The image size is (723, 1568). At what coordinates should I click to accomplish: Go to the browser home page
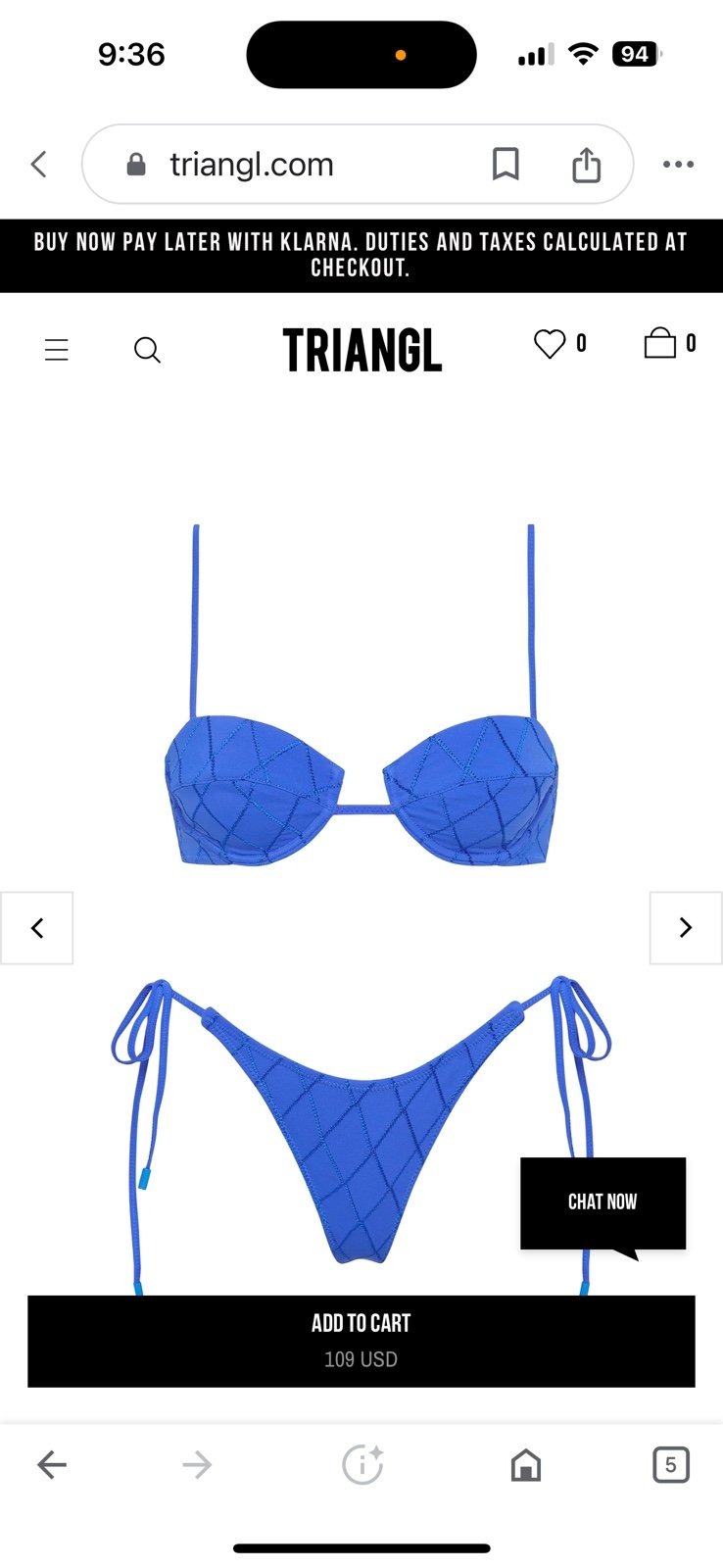pyautogui.click(x=526, y=1465)
